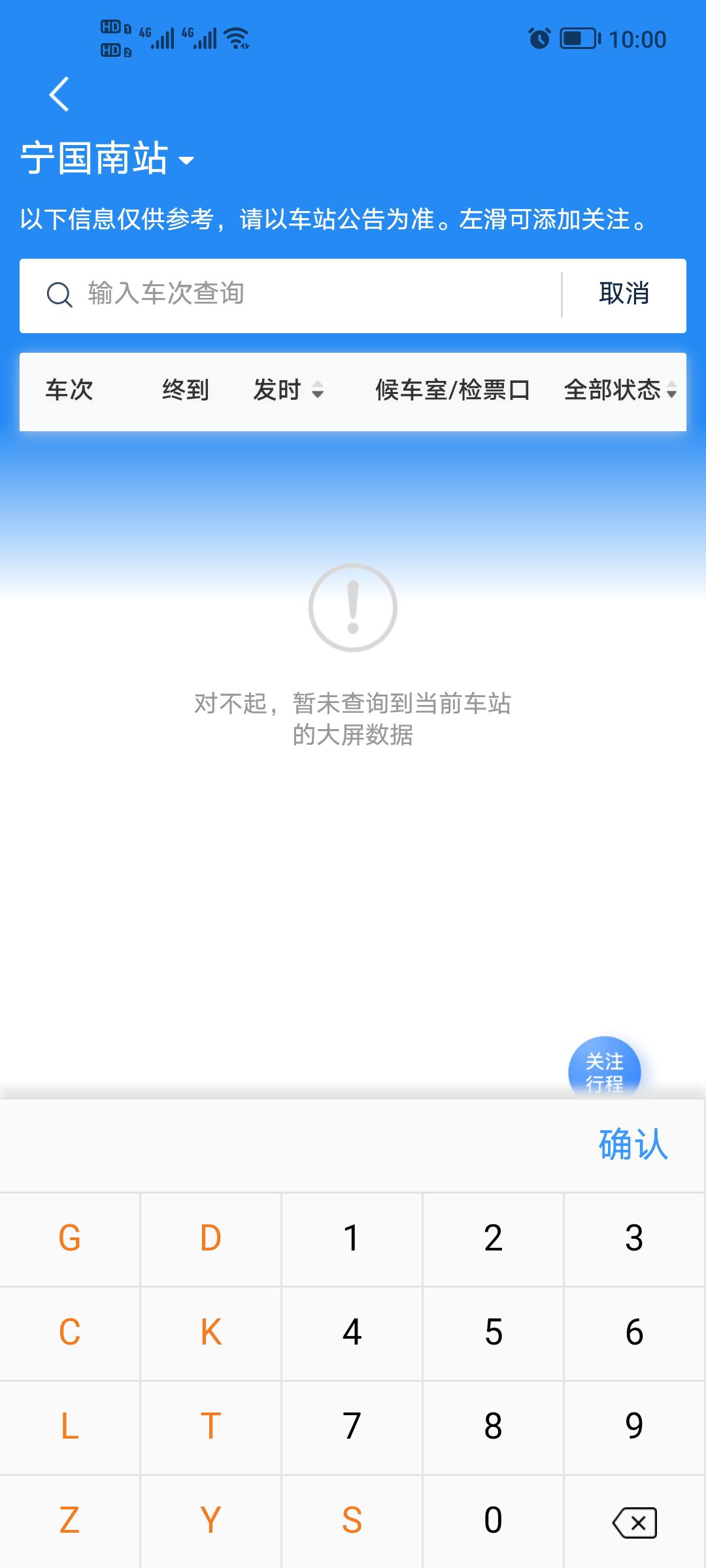Screen dimensions: 706x1568
Task: Open the 宁国南站 station dropdown
Action: 108,158
